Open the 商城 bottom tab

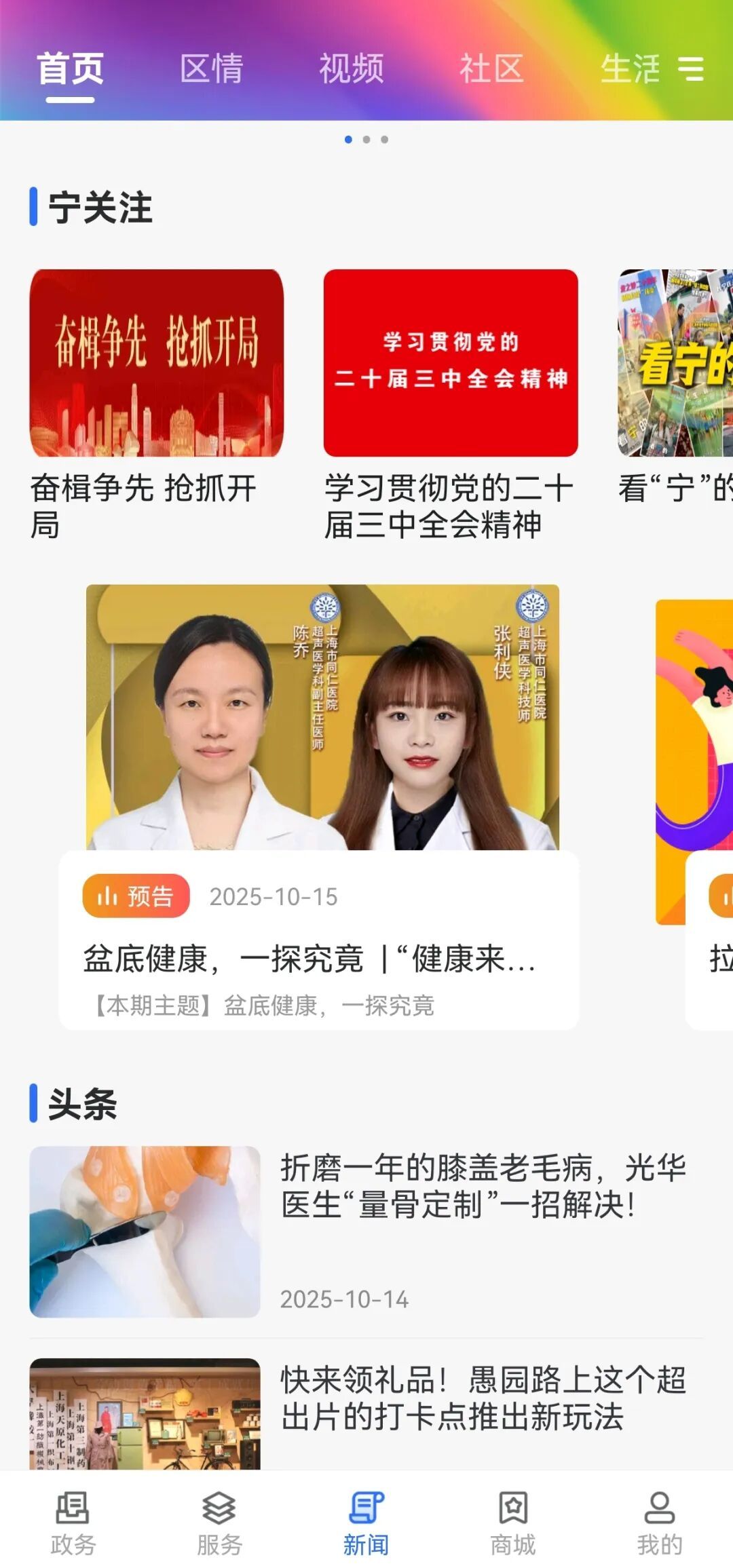pyautogui.click(x=513, y=1524)
